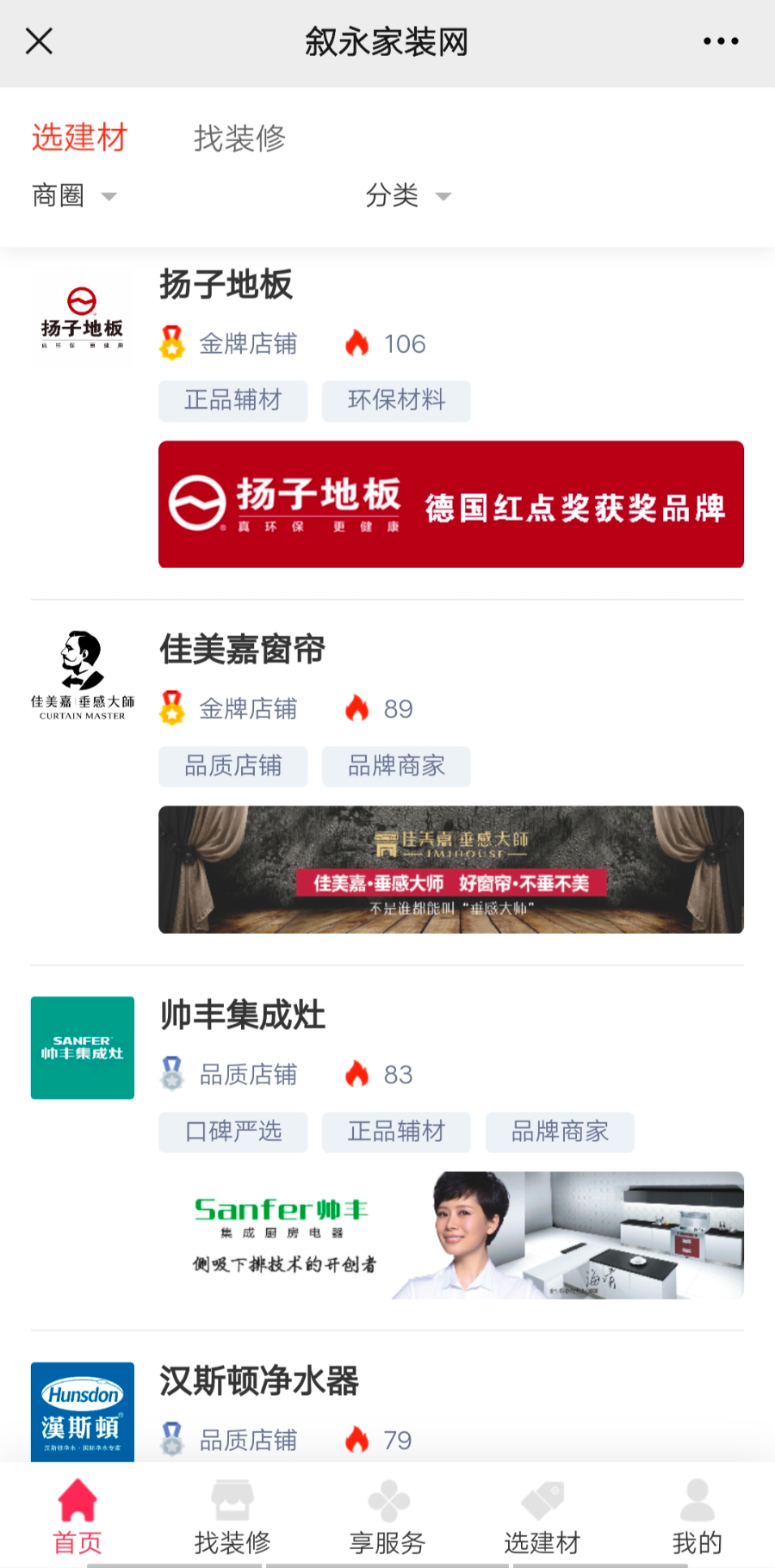Viewport: 775px width, 1568px height.
Task: Tap the 扬子地板 red banner image
Action: click(x=450, y=504)
